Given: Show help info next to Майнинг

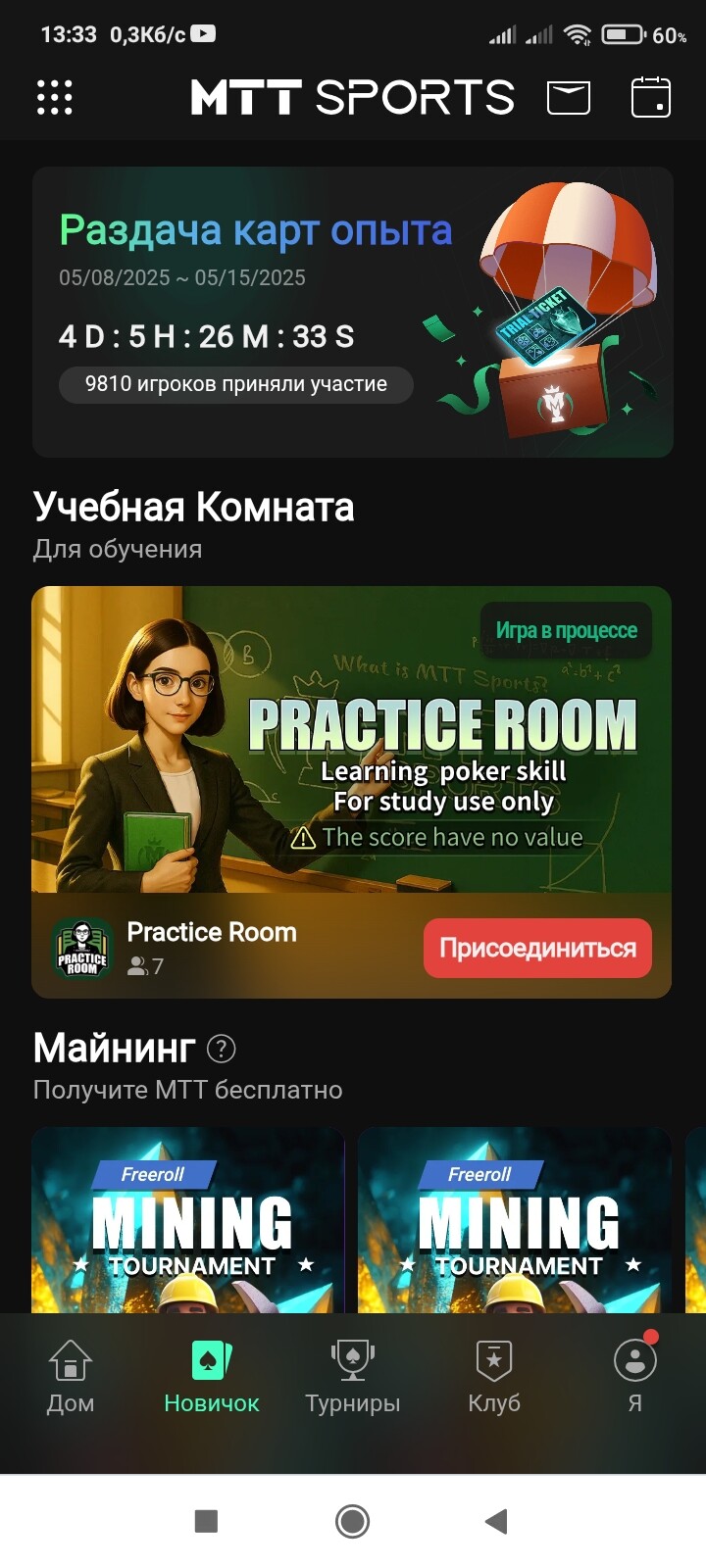Looking at the screenshot, I should click(x=222, y=1049).
